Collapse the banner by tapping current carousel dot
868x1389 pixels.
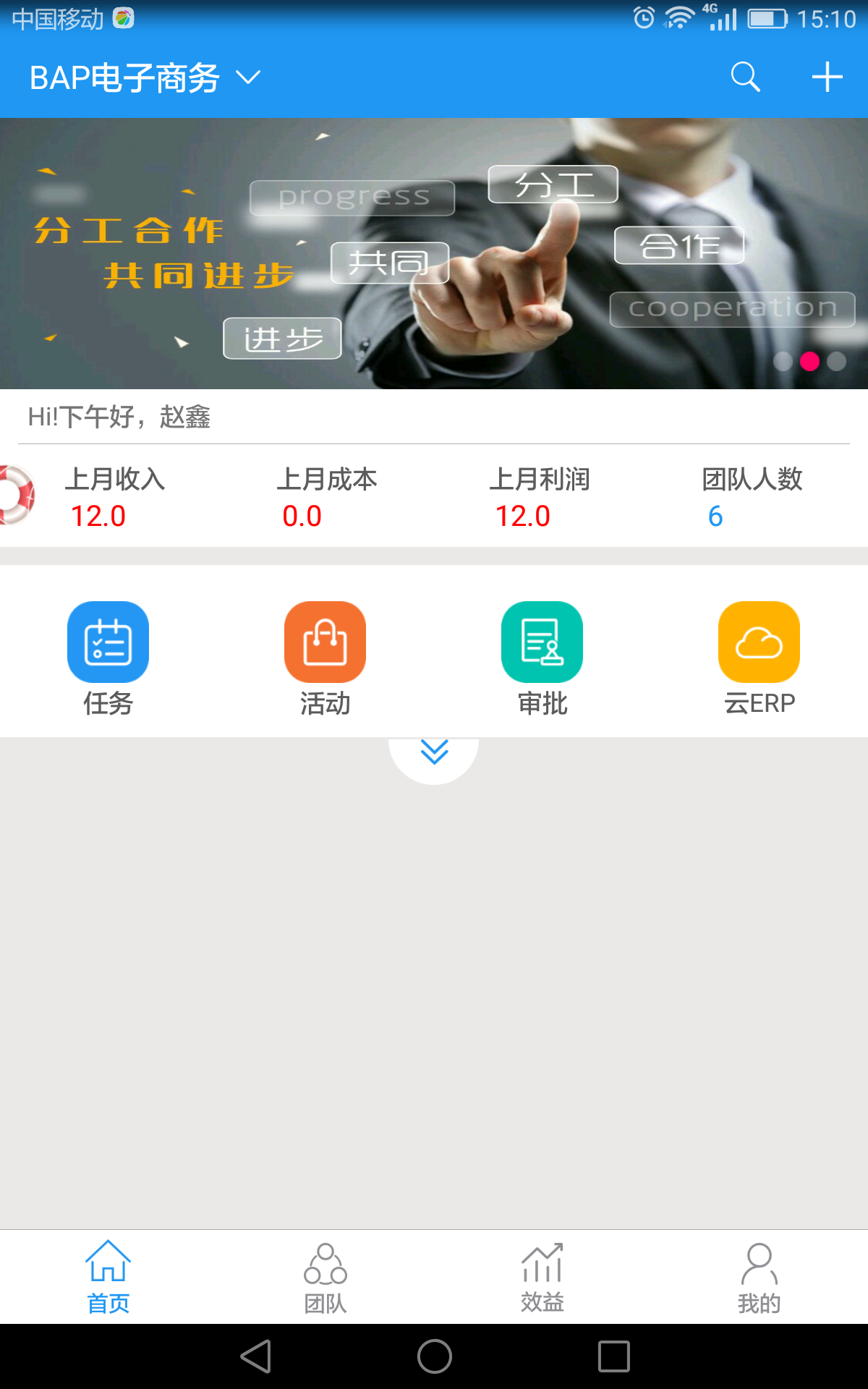(809, 361)
